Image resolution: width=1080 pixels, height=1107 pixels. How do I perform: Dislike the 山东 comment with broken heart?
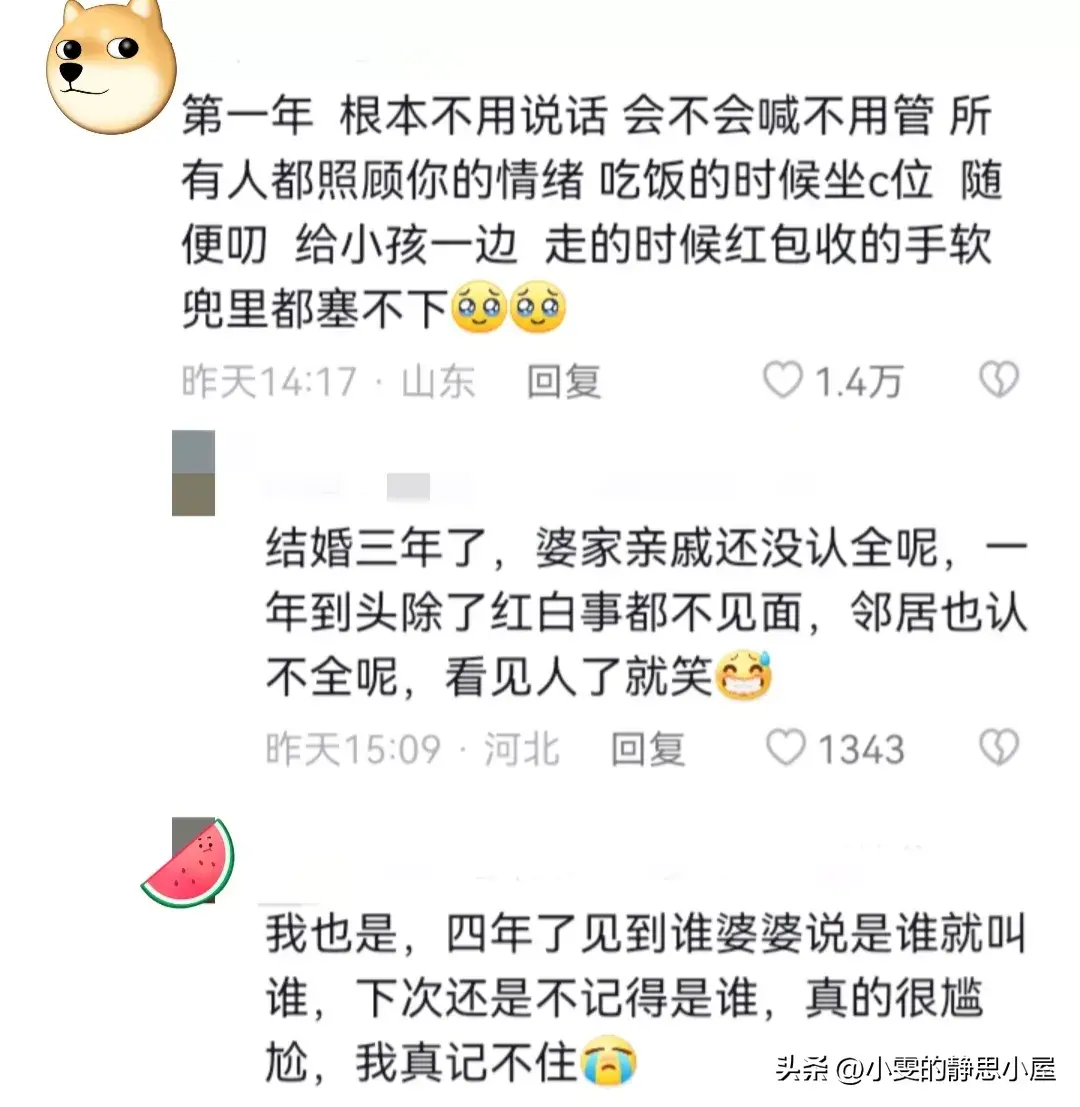pos(997,381)
